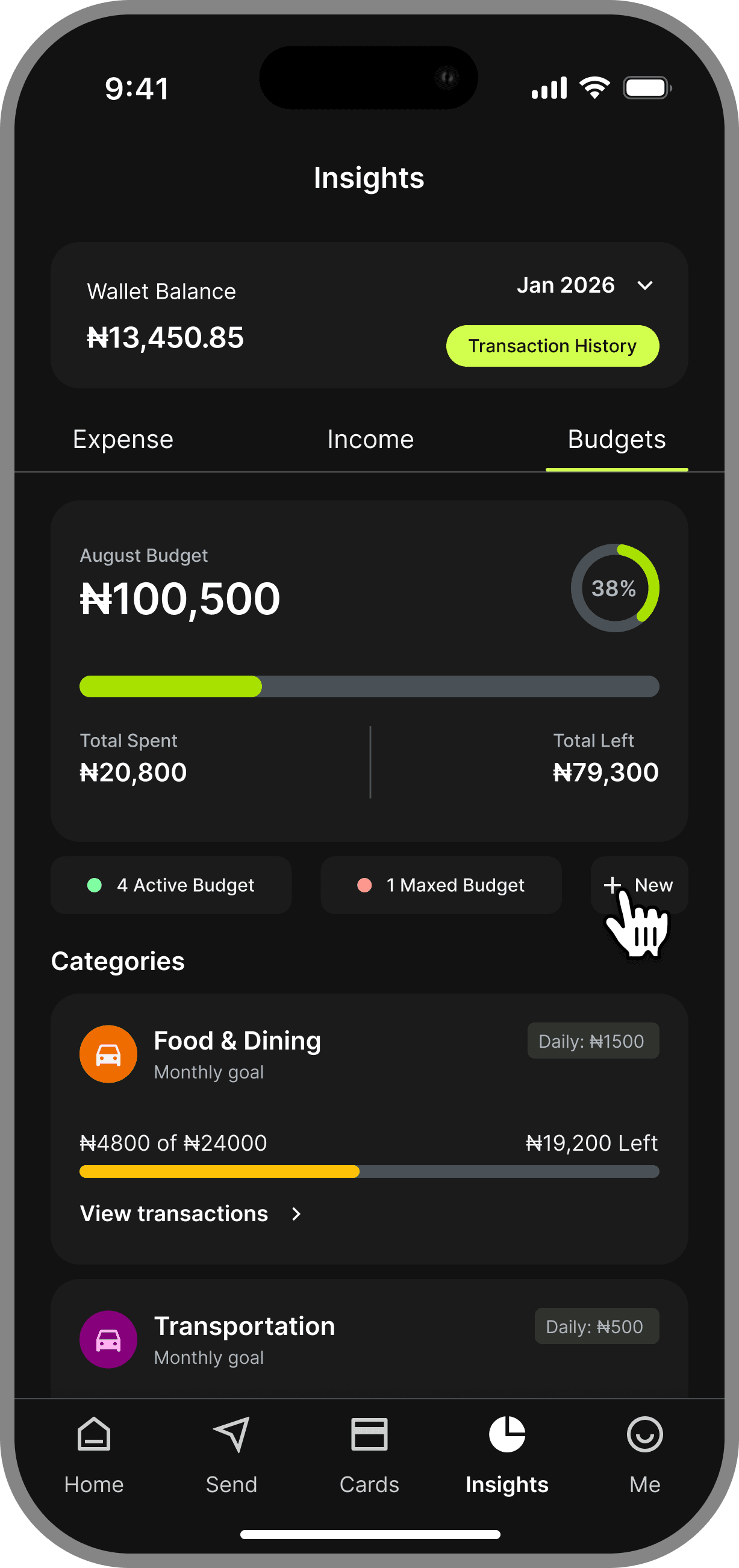Open the Cards tab
Viewport: 739px width, 1568px height.
369,1455
